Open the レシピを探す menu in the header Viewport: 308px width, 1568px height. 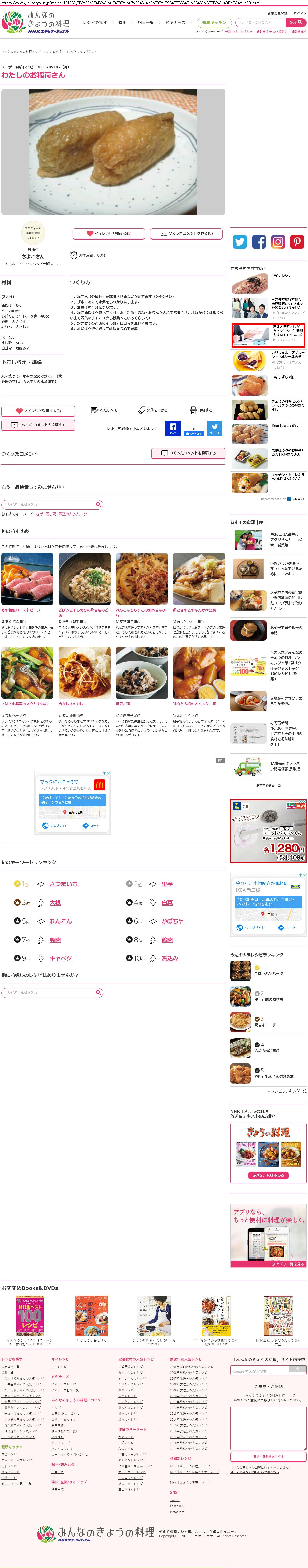(x=94, y=23)
